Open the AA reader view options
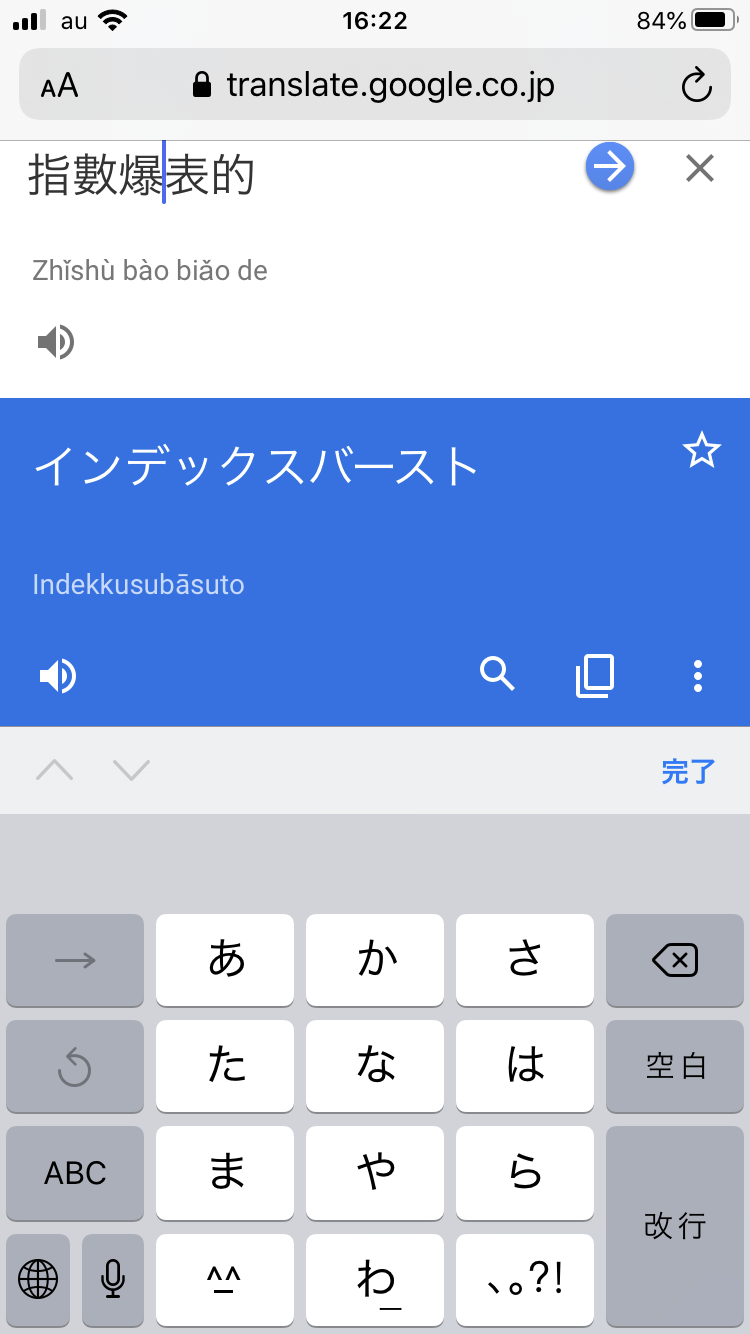750x1334 pixels. (x=59, y=86)
